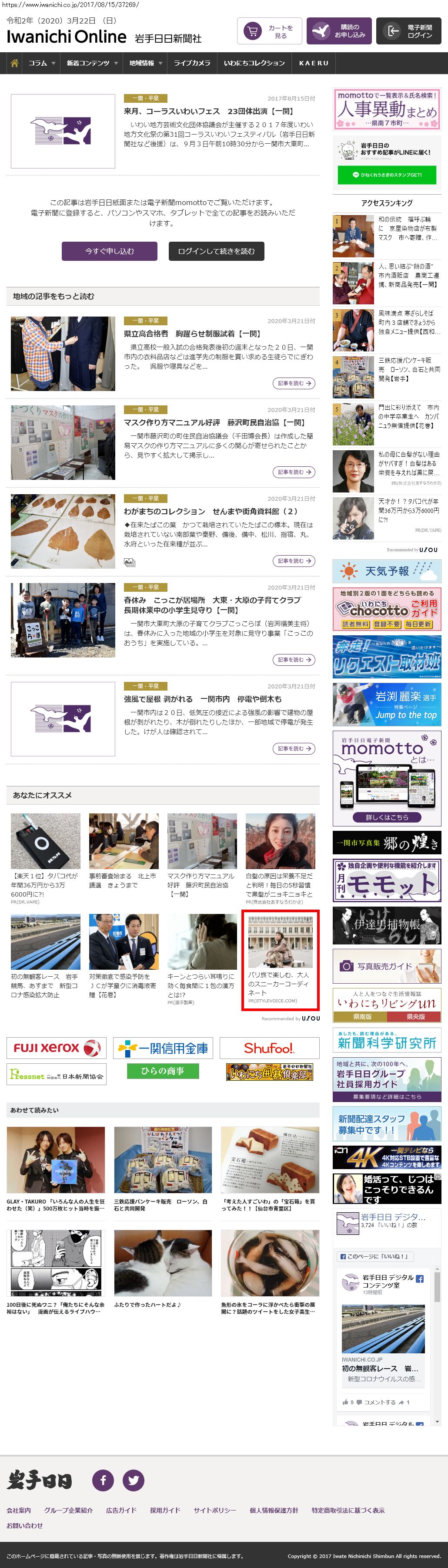Open the パリ旅で楽しむ sneaker recommendation
Viewport: 448px width, 1568px height.
click(280, 960)
